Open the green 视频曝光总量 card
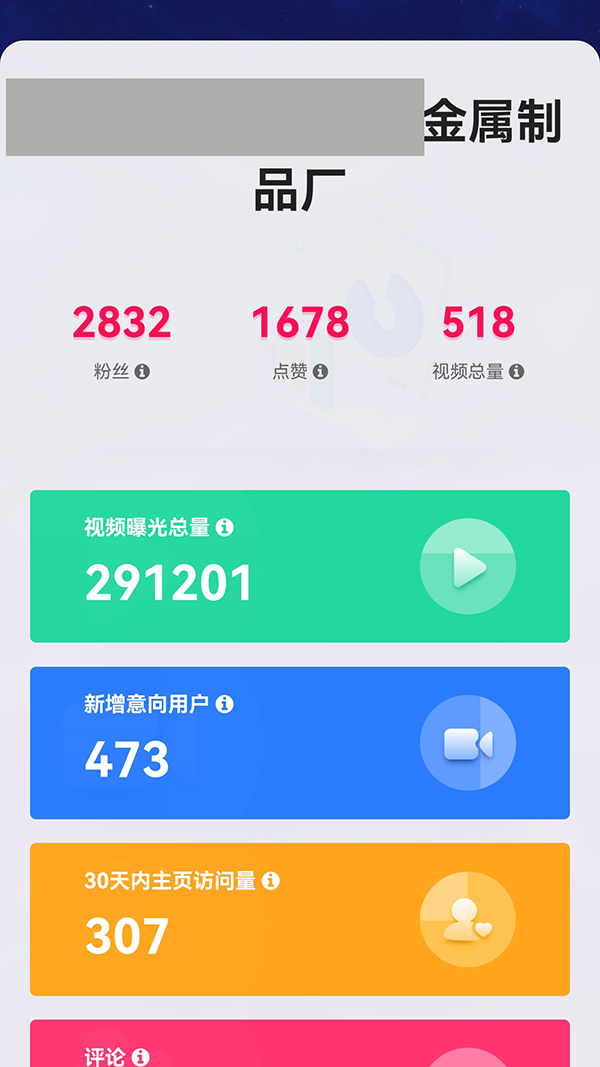This screenshot has height=1067, width=600. coord(300,566)
